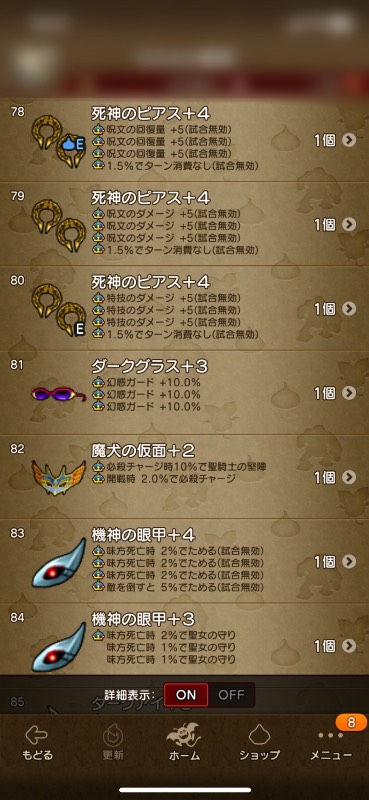Select the ダークグラス+3 row
Viewport: 369px width, 800px height.
point(184,392)
